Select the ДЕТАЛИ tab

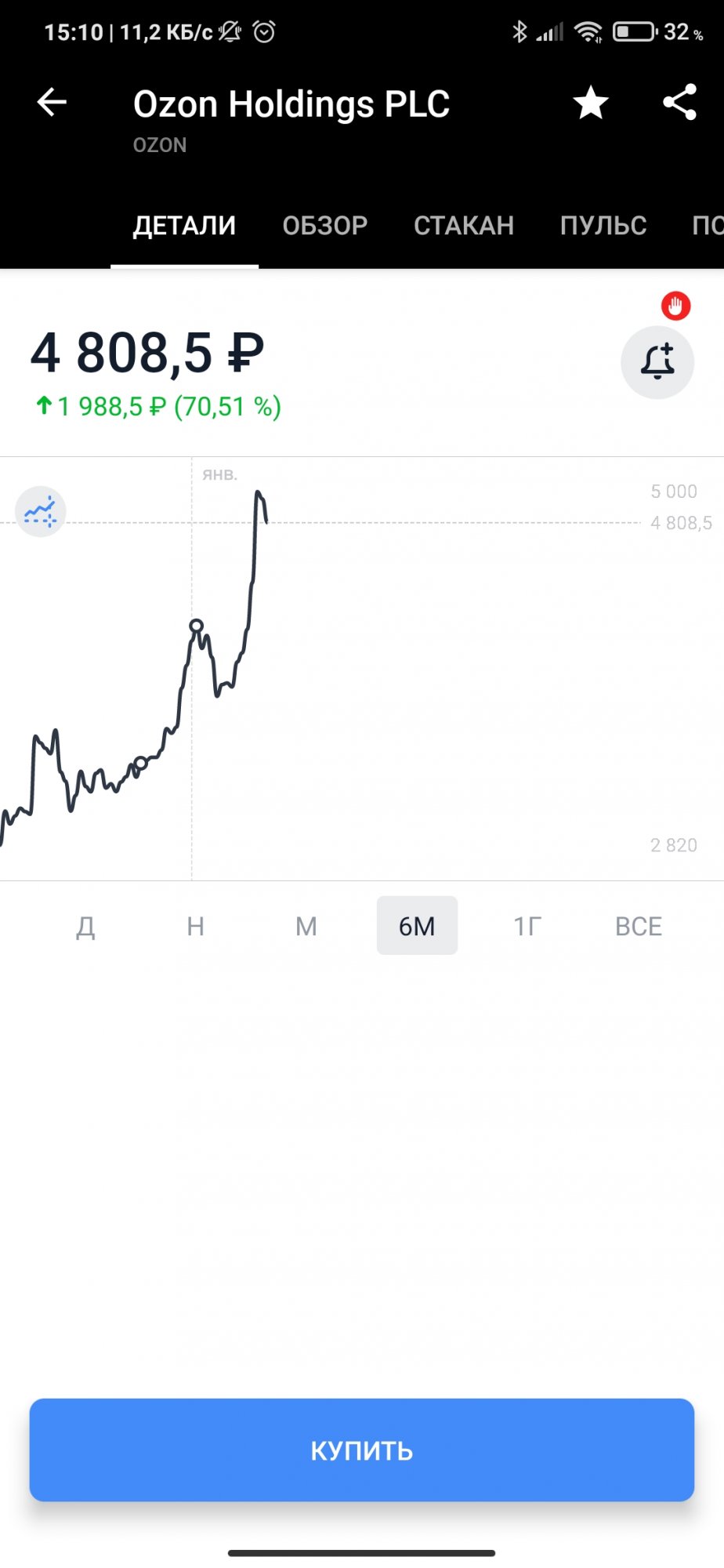pos(184,226)
